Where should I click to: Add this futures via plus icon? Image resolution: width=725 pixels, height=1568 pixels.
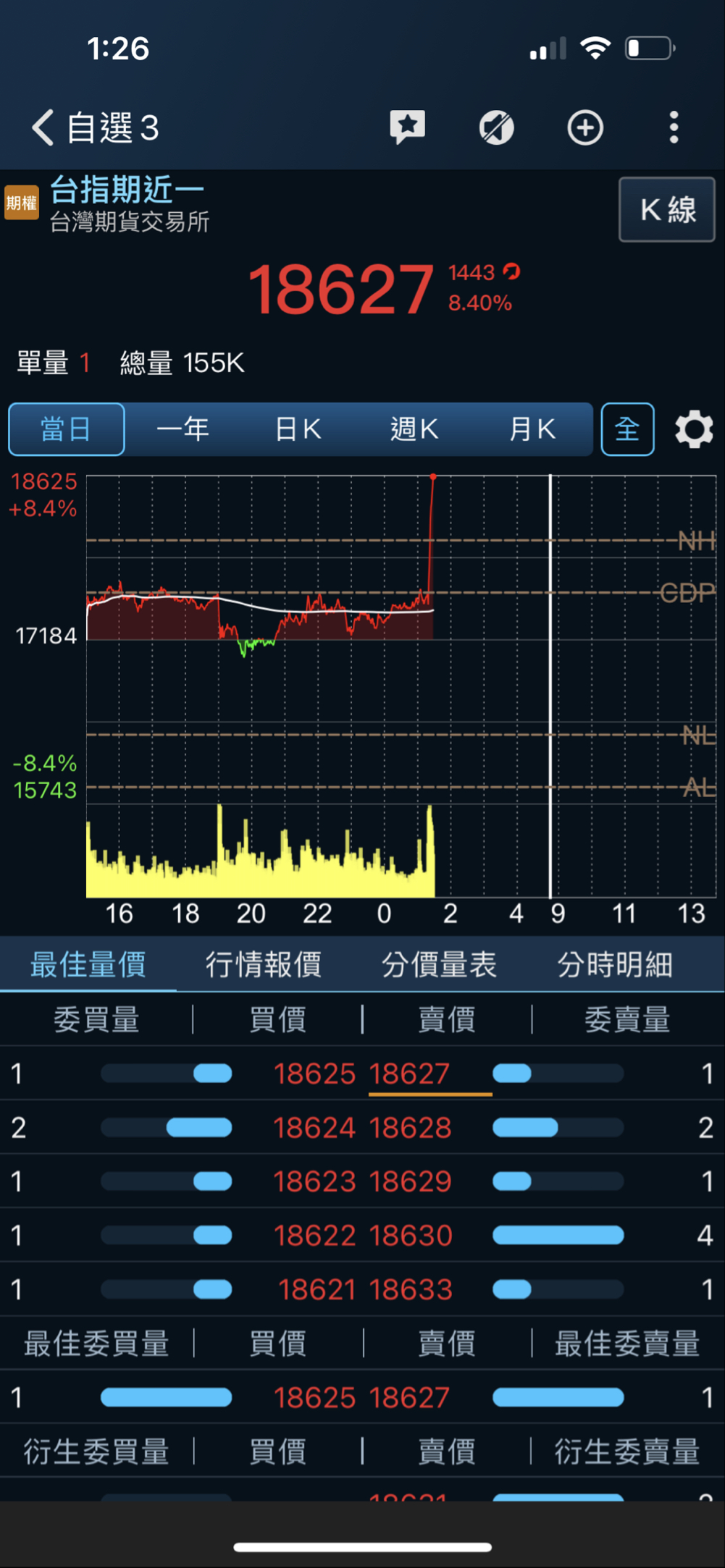584,128
